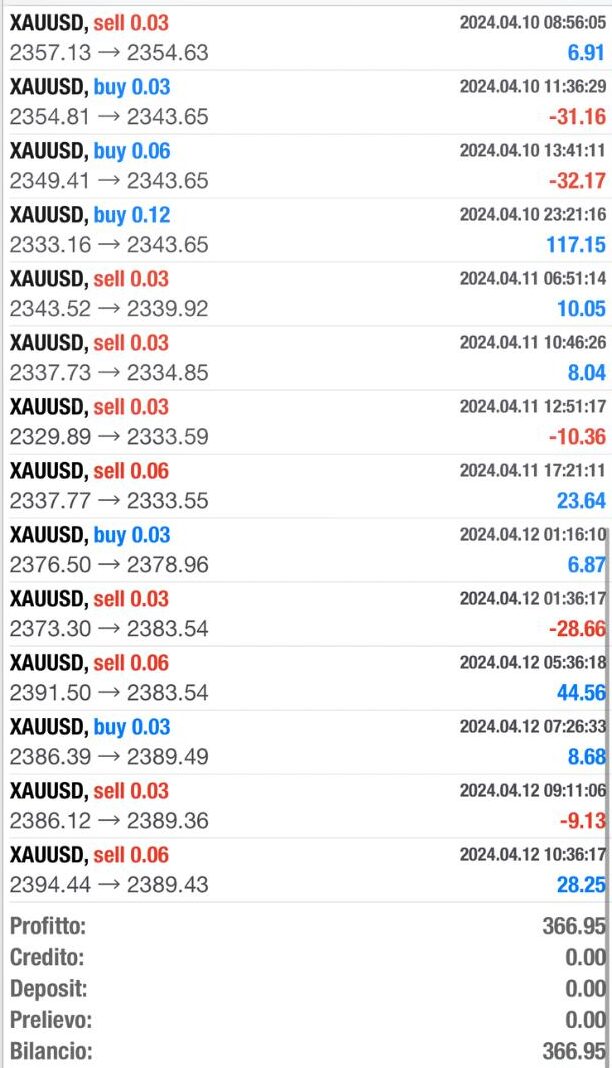The height and width of the screenshot is (1068, 612).
Task: Select the buy 0.06 trade showing -32.17
Action: (306, 166)
